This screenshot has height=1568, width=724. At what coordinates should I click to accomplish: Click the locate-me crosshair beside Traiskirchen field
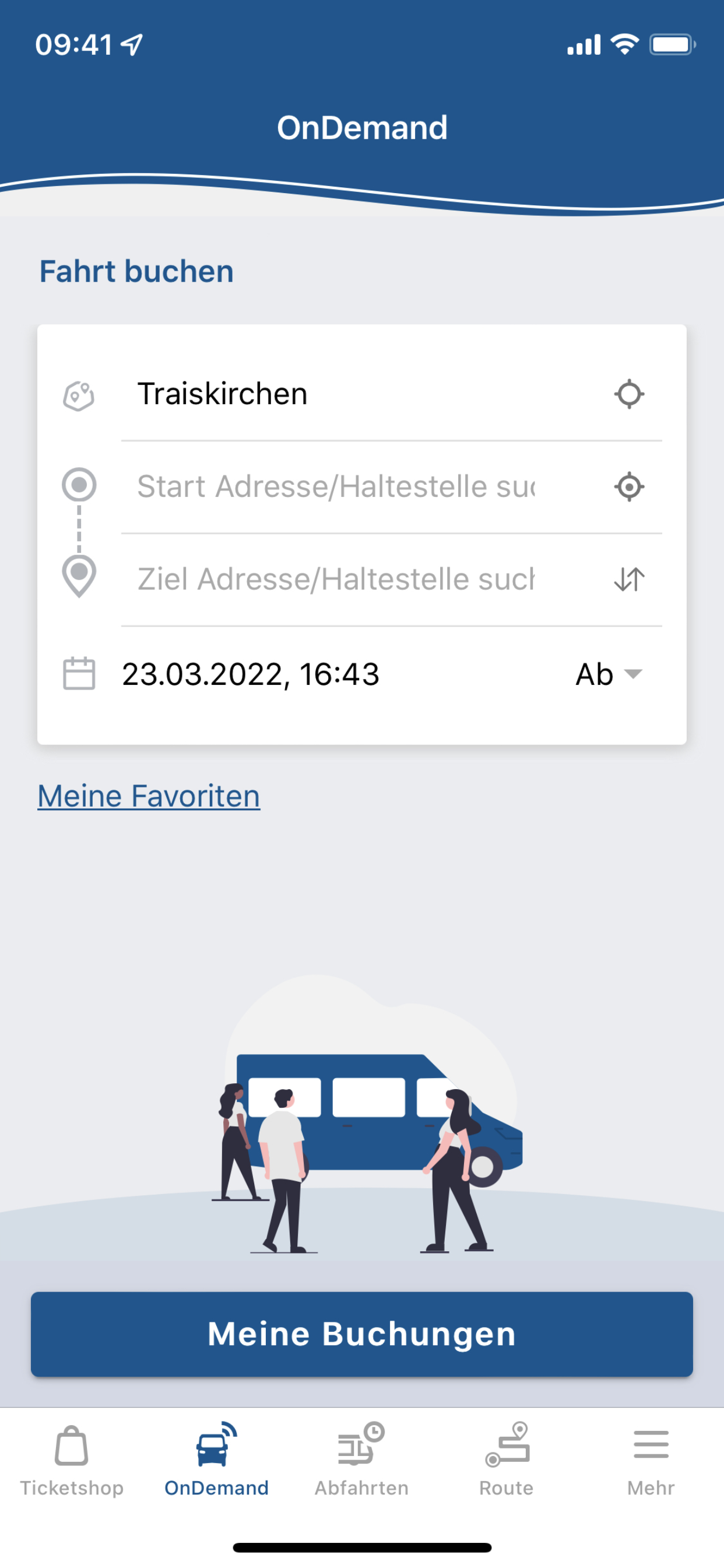coord(630,394)
